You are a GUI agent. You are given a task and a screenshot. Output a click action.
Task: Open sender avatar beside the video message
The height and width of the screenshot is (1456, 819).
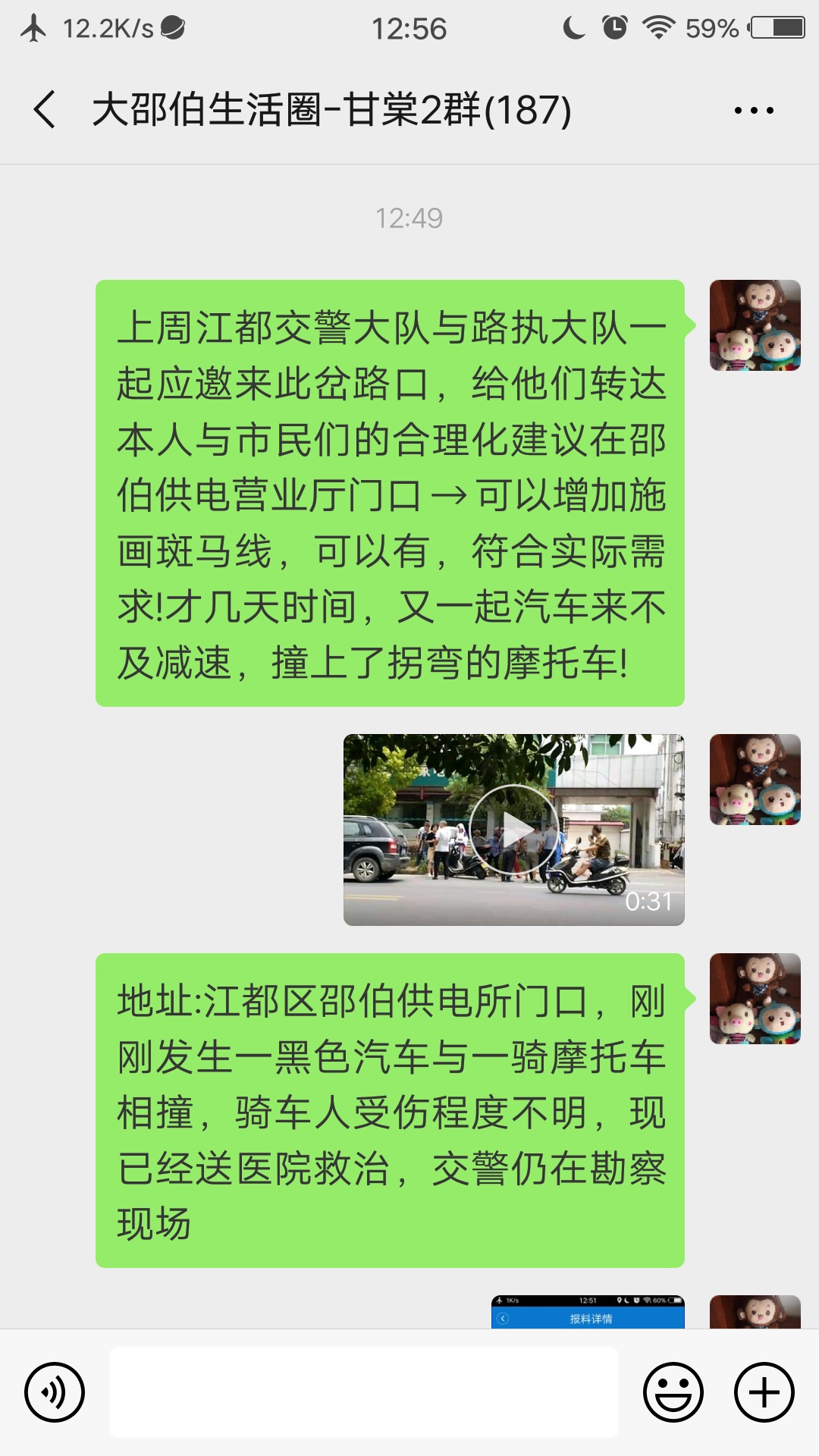755,780
